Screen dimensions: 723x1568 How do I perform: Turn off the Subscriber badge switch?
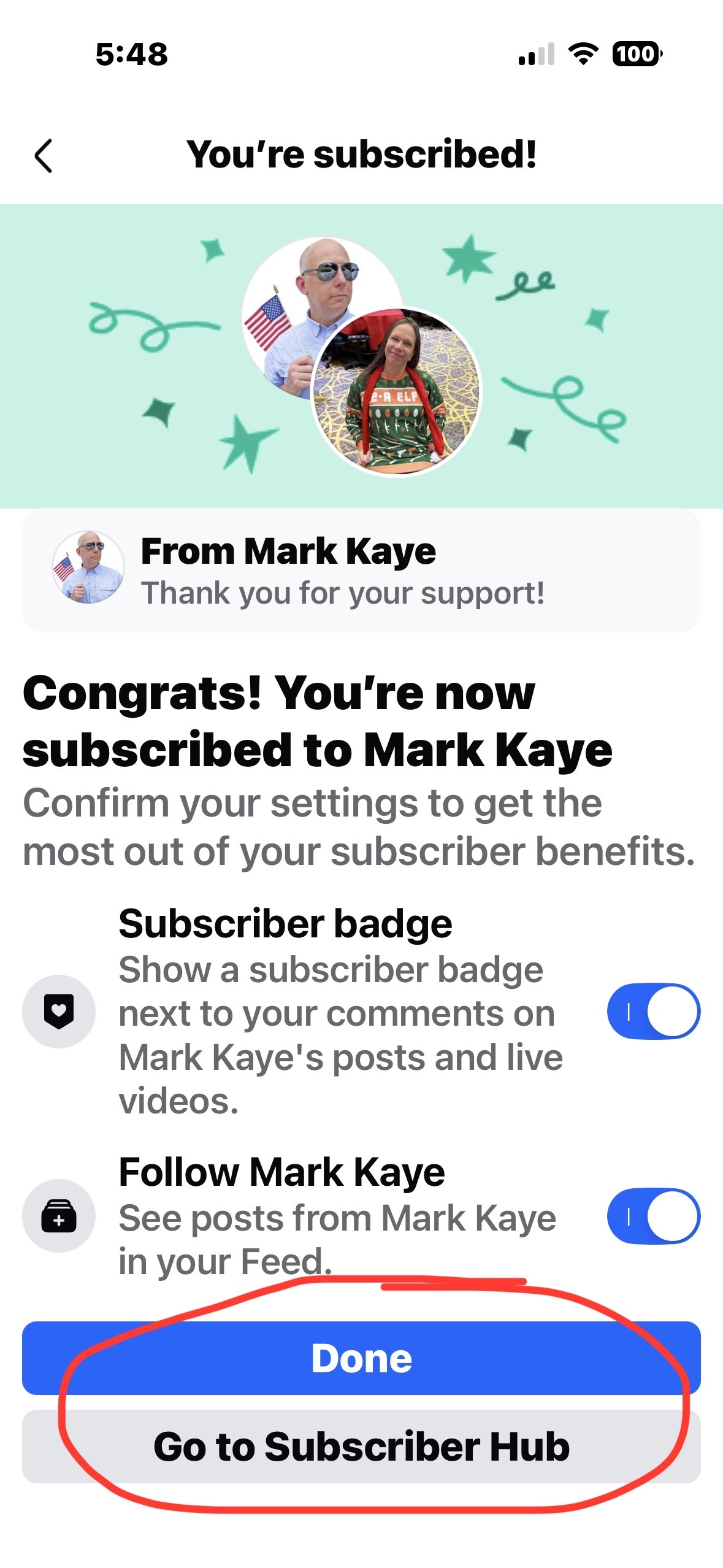pos(653,1010)
